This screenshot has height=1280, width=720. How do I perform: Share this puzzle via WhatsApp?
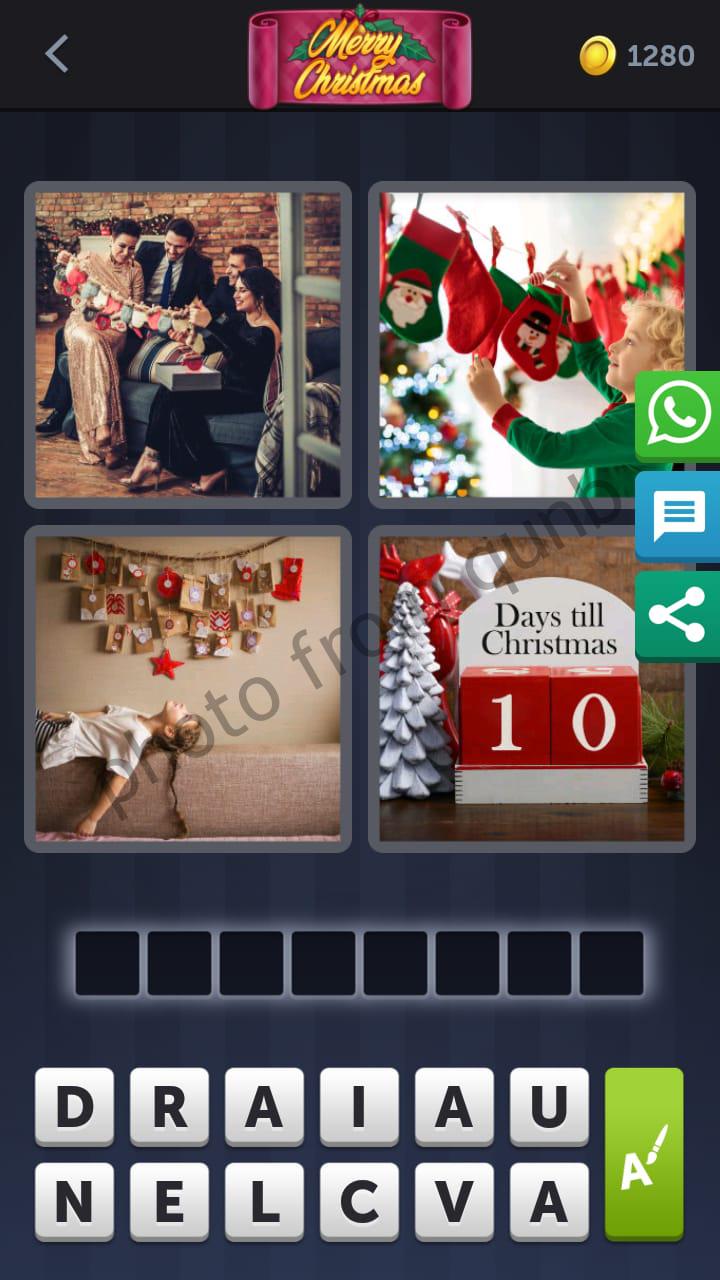[x=679, y=415]
